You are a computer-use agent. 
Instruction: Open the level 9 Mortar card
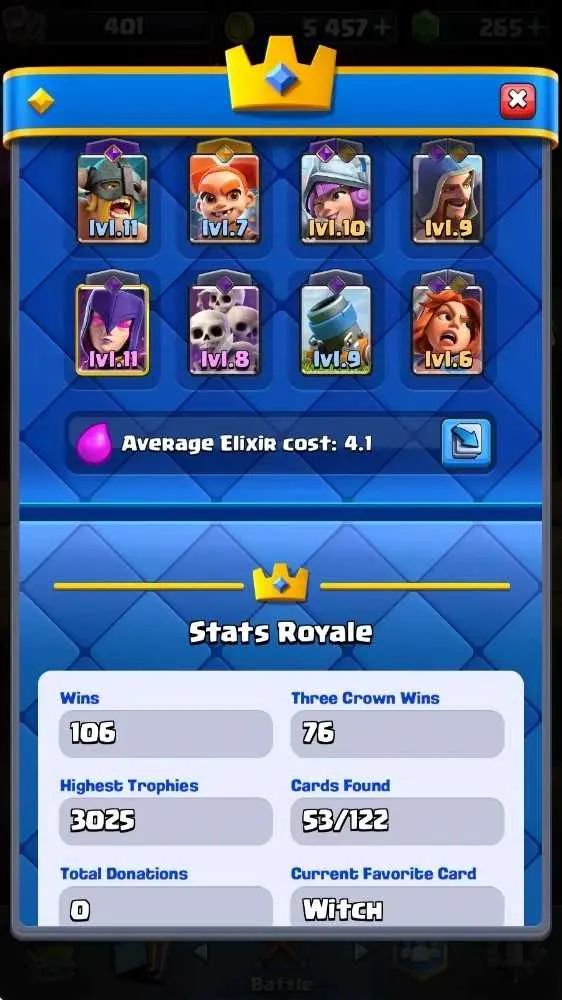click(336, 330)
